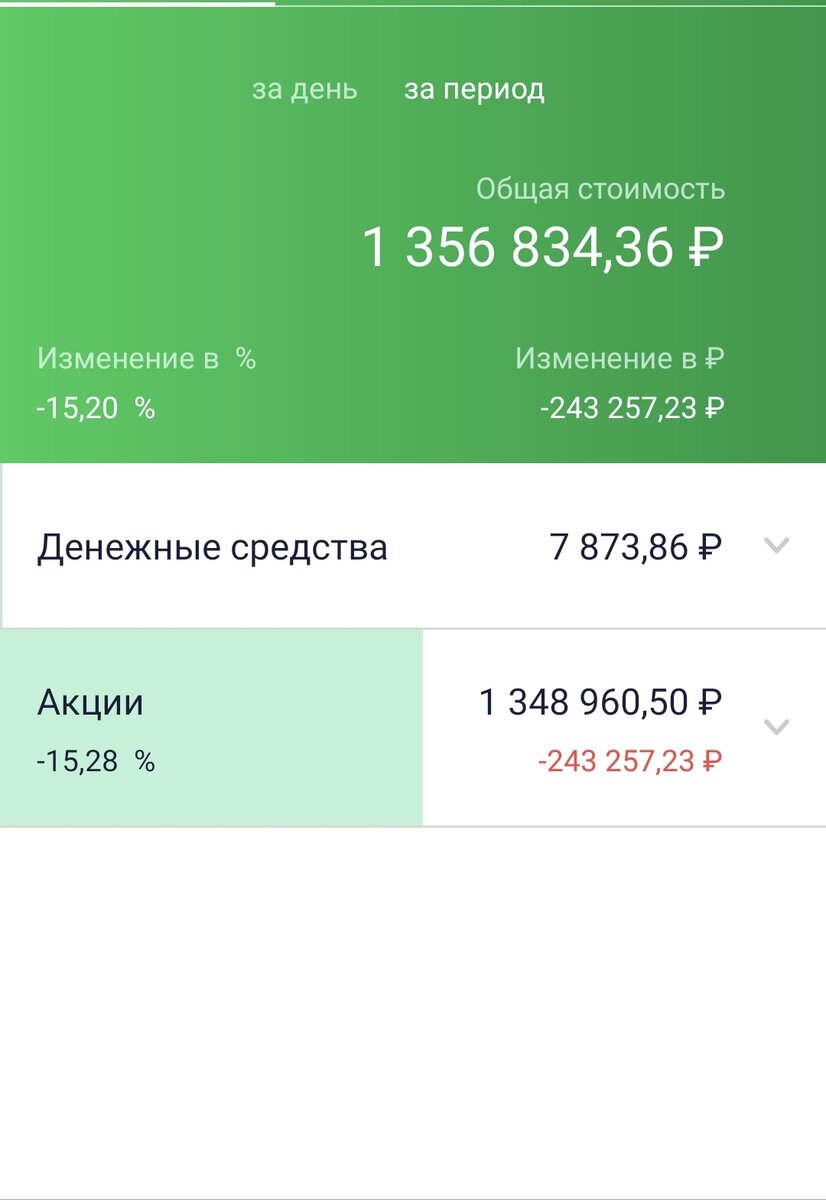Click the «Денежные средства» section title
Image resolution: width=826 pixels, height=1200 pixels.
coord(214,547)
